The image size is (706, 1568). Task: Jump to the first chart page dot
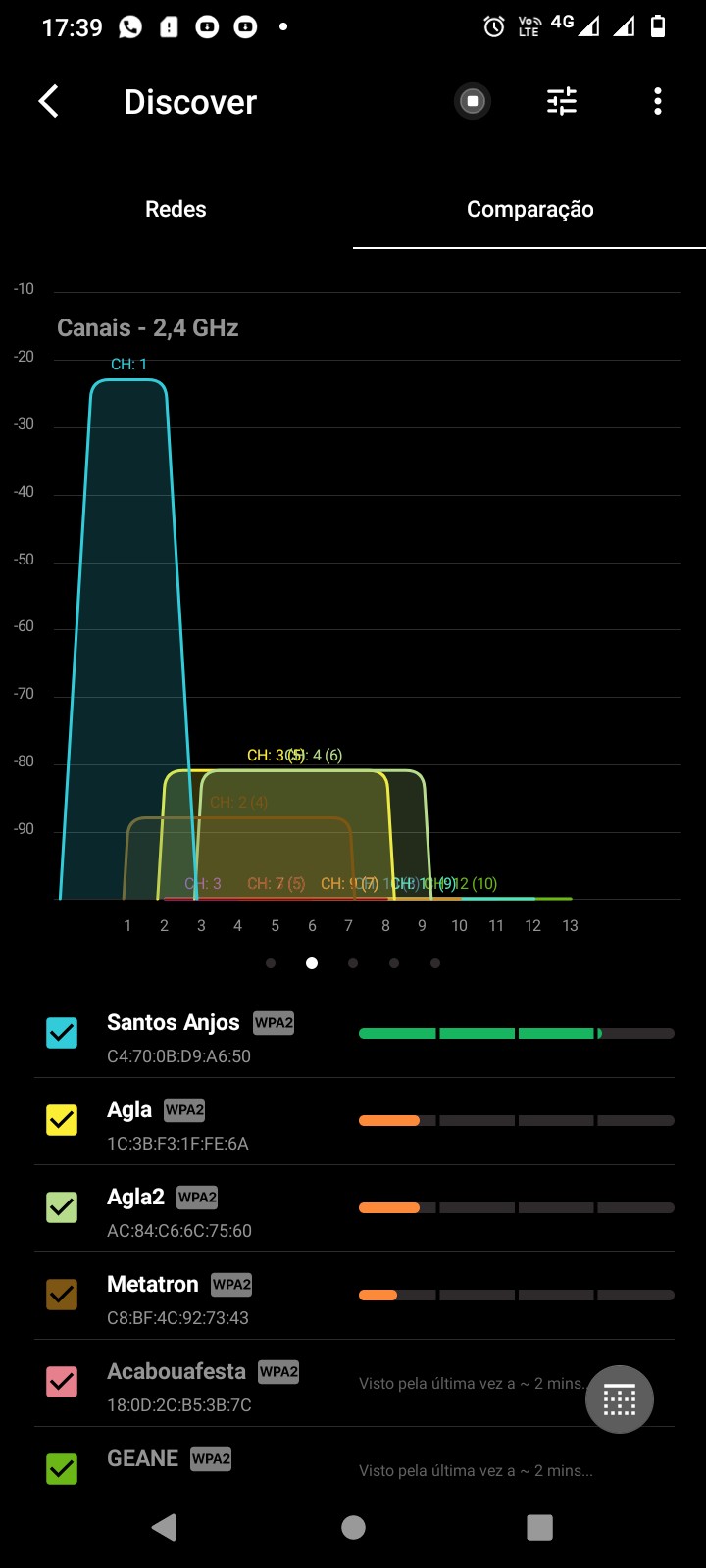(271, 963)
